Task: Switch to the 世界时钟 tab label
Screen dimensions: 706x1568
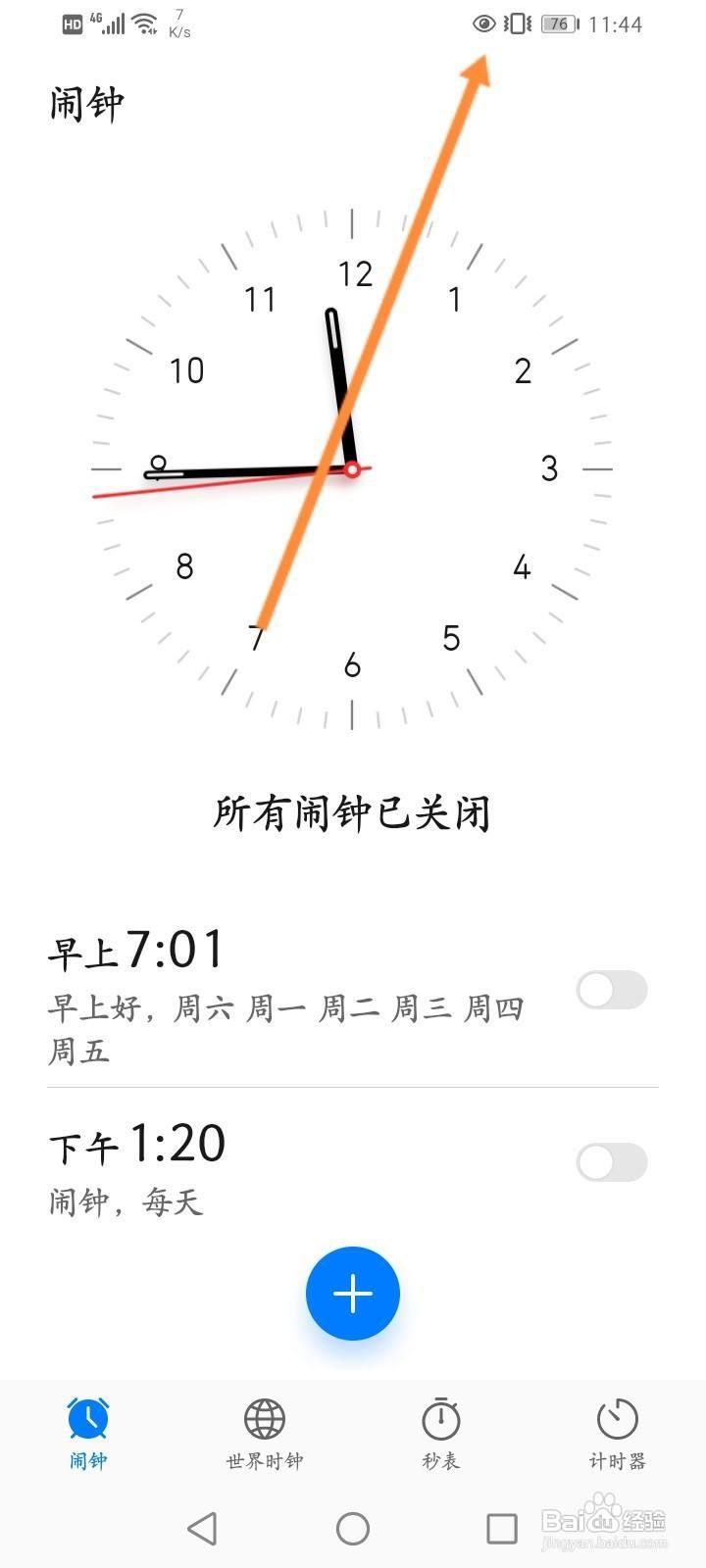Action: 263,1460
